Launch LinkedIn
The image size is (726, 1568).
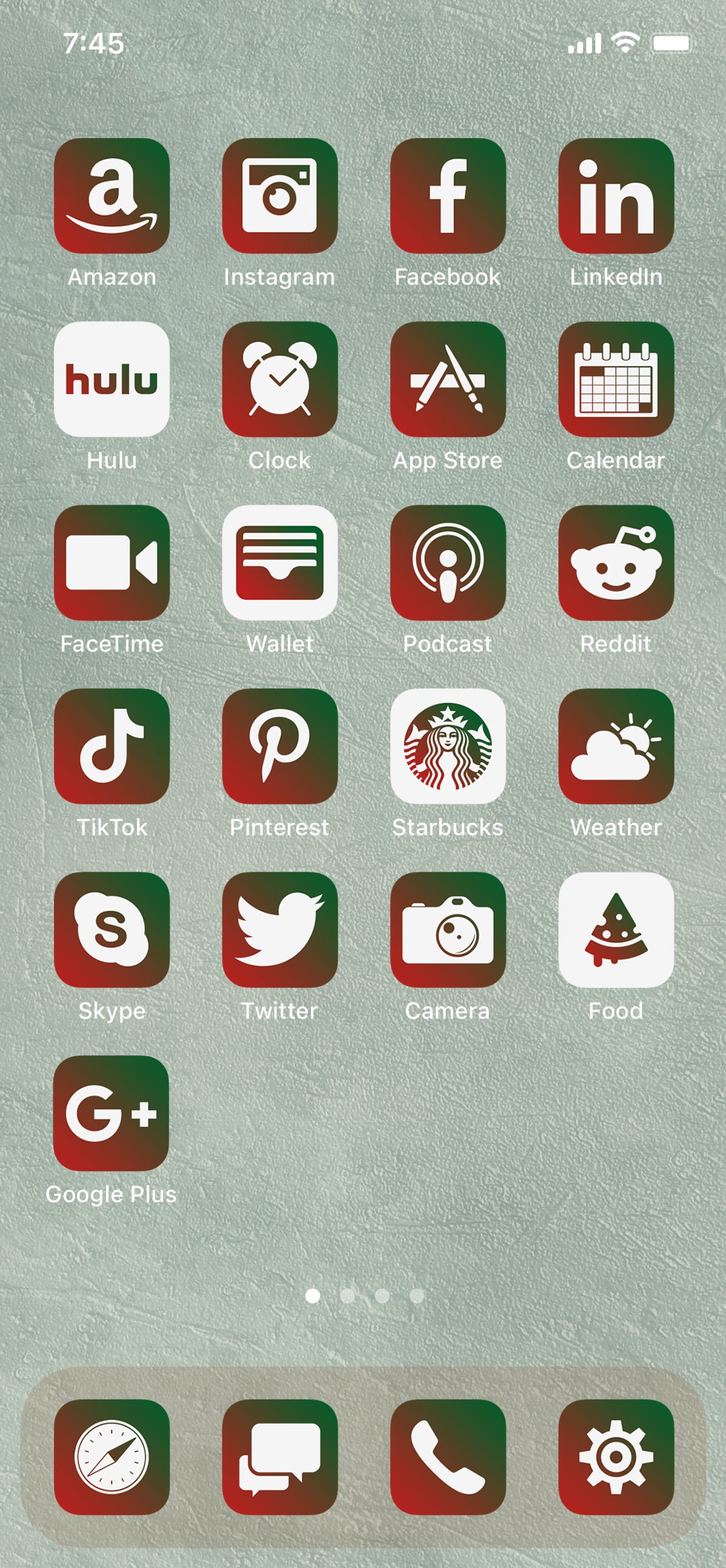point(616,196)
